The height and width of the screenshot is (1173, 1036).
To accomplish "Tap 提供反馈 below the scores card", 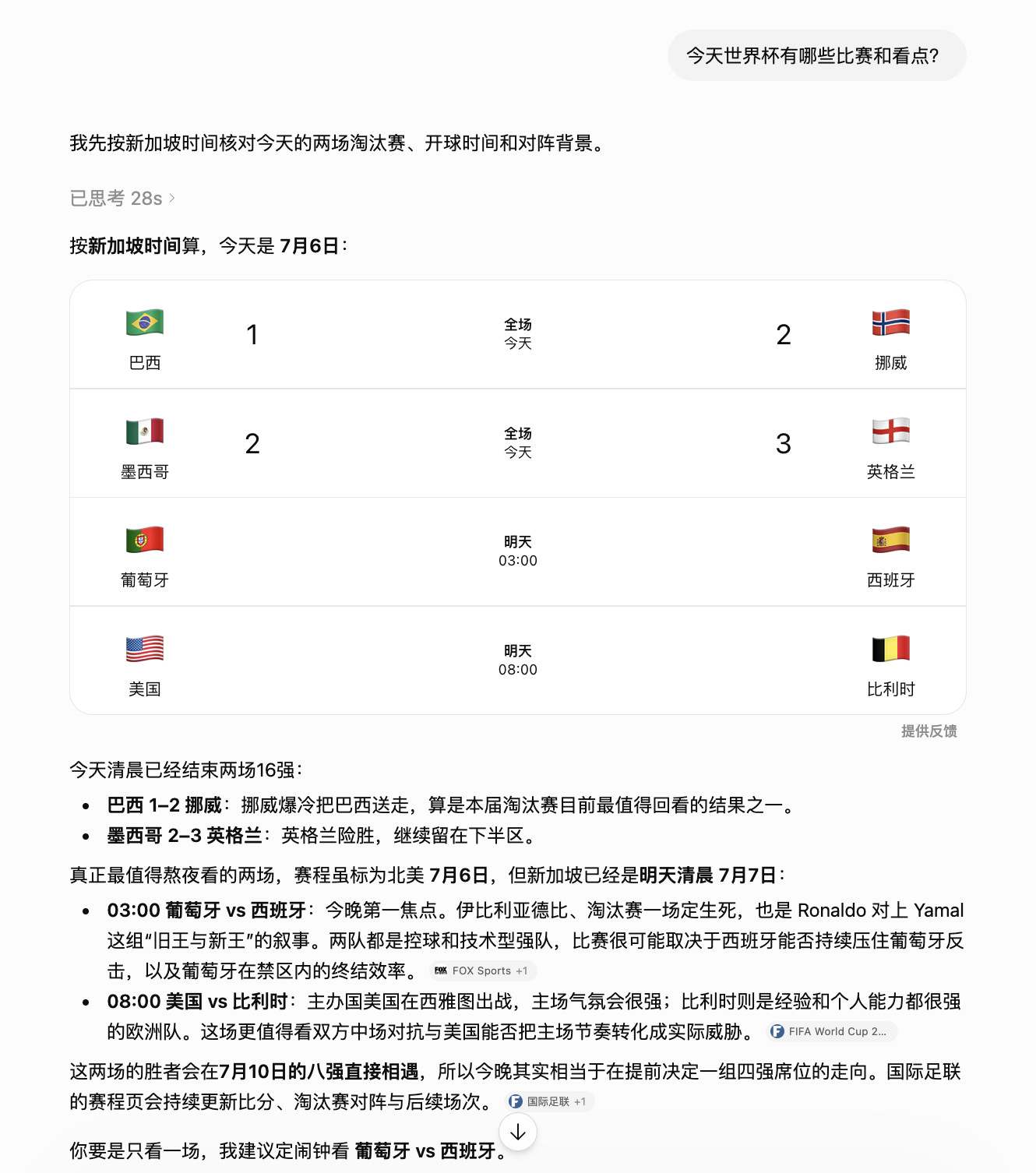I will pos(929,731).
